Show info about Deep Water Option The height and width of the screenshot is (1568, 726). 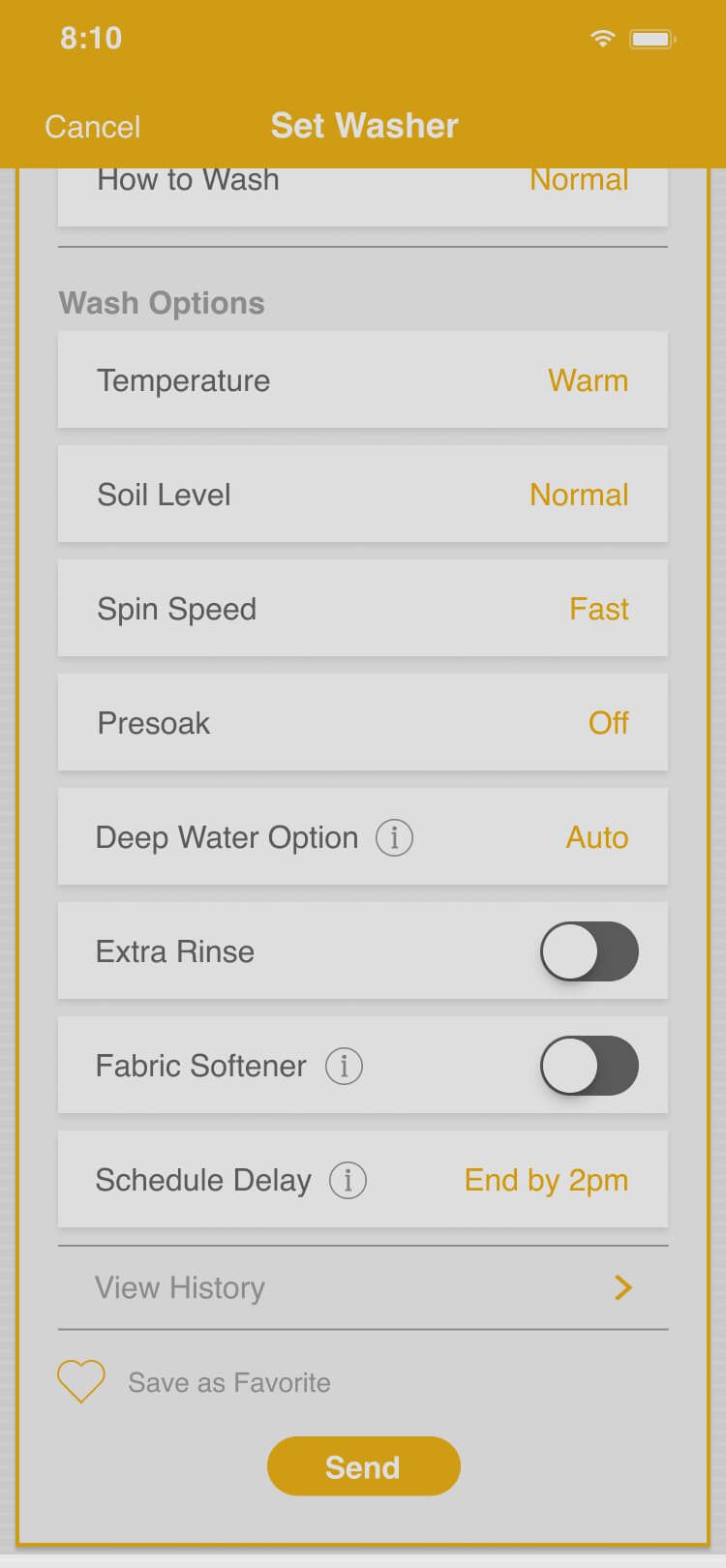(394, 837)
